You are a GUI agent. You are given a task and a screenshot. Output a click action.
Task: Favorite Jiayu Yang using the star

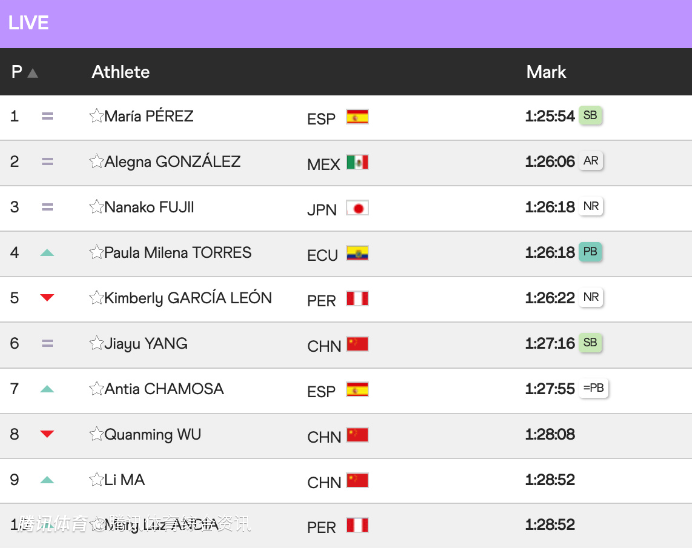[x=96, y=343]
